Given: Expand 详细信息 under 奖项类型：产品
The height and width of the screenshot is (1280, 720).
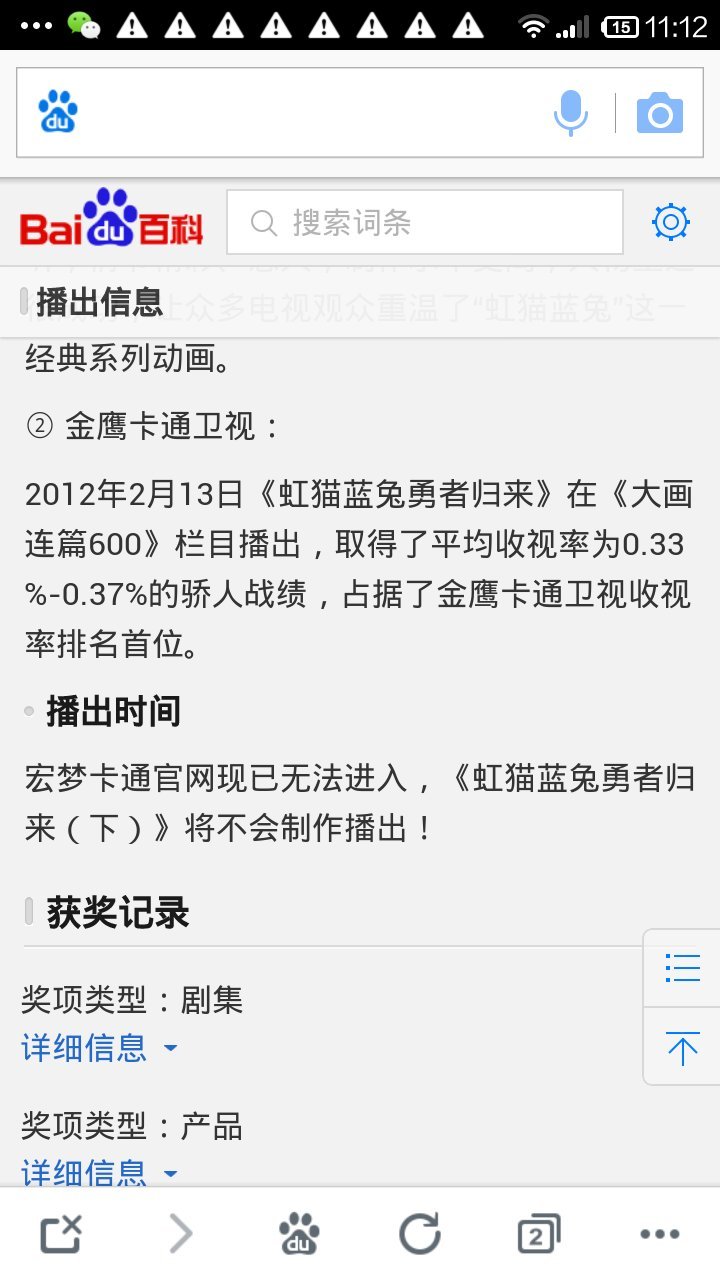Looking at the screenshot, I should [100, 1172].
